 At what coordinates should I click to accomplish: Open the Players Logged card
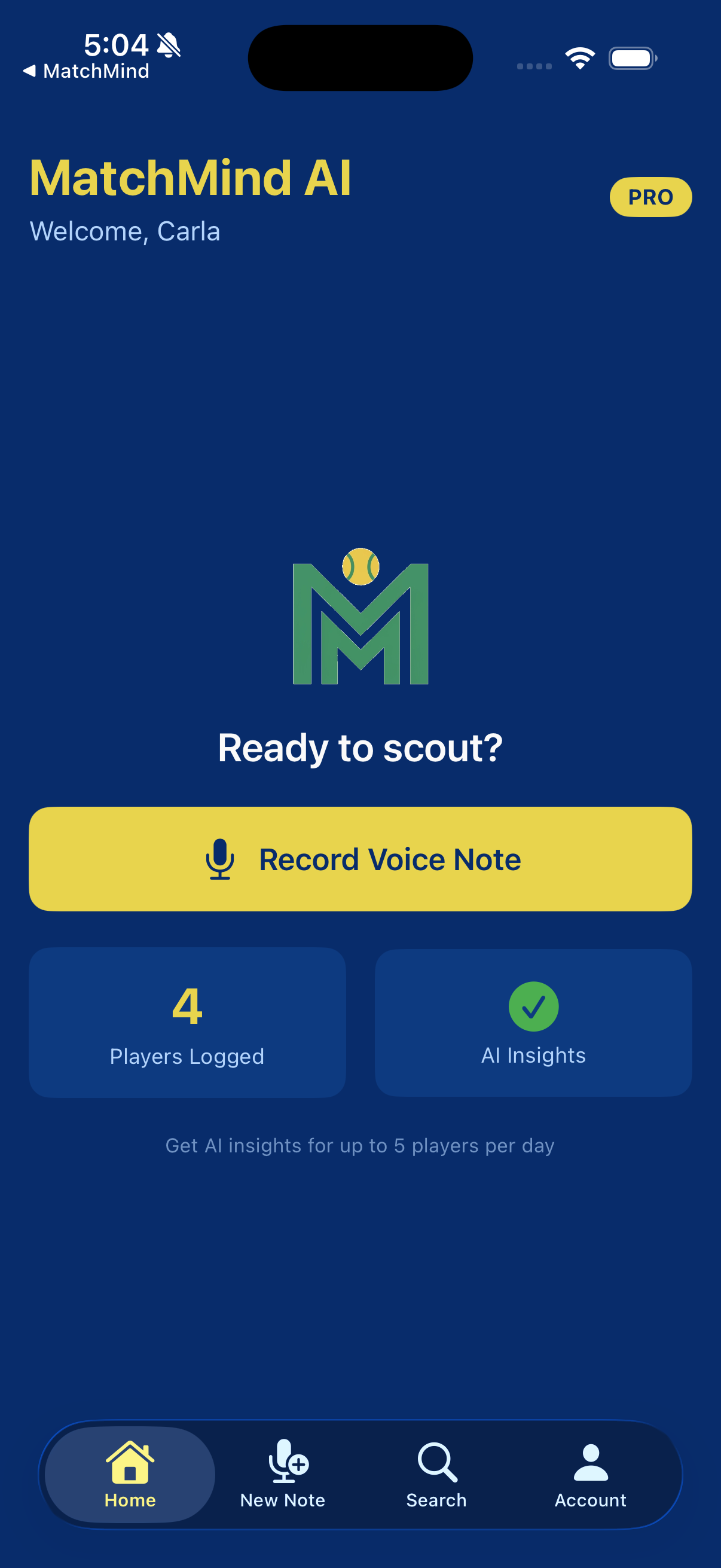(187, 1023)
